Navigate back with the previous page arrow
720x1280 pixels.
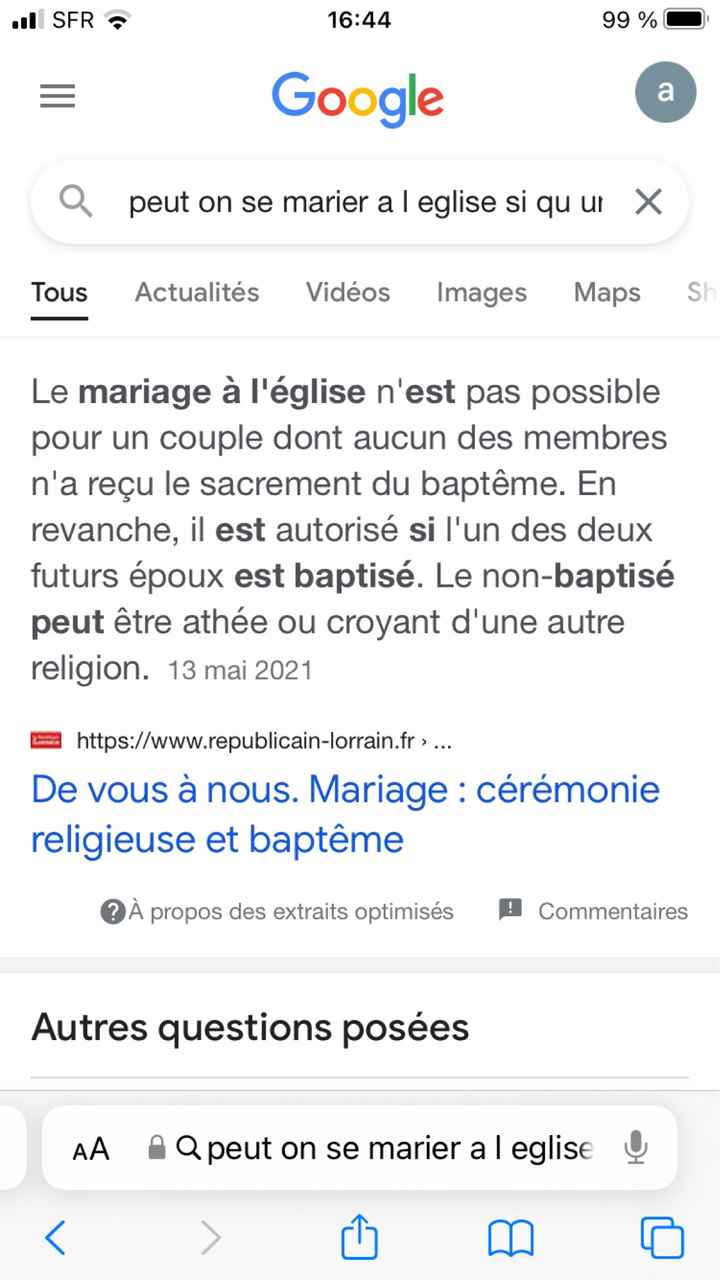[x=55, y=1238]
